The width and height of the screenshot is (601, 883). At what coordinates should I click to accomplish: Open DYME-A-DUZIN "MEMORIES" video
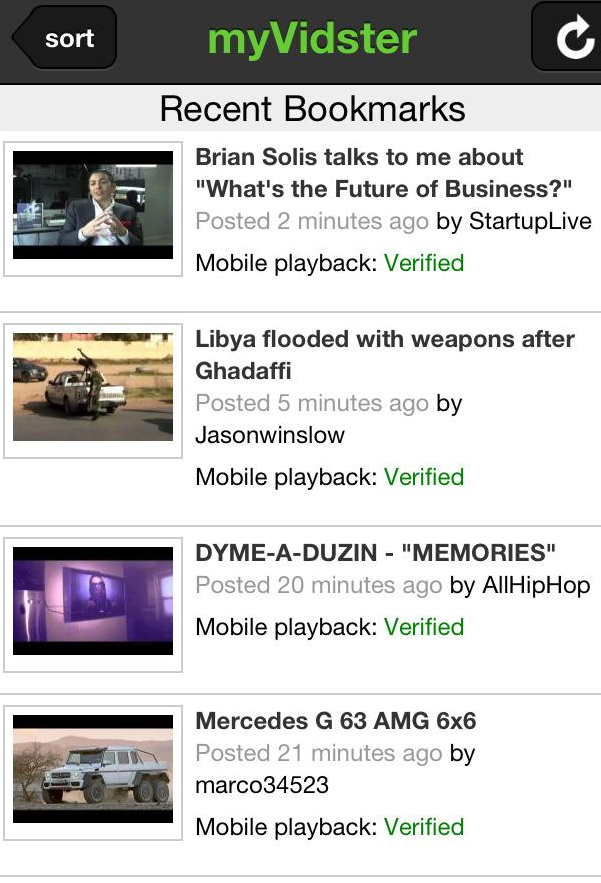tap(375, 553)
